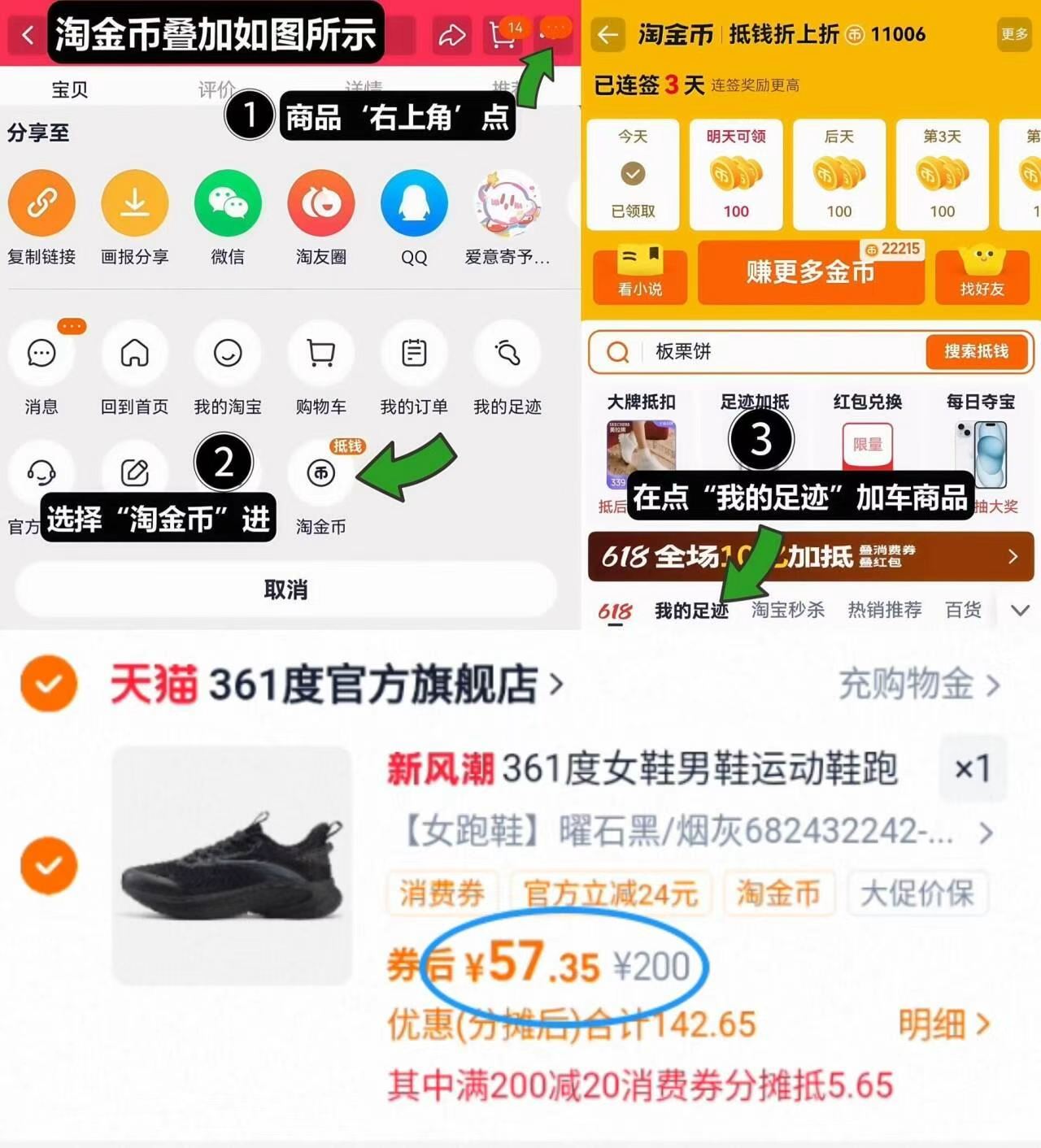Tap the 复制链接 copy link icon
The image size is (1041, 1148).
42,203
